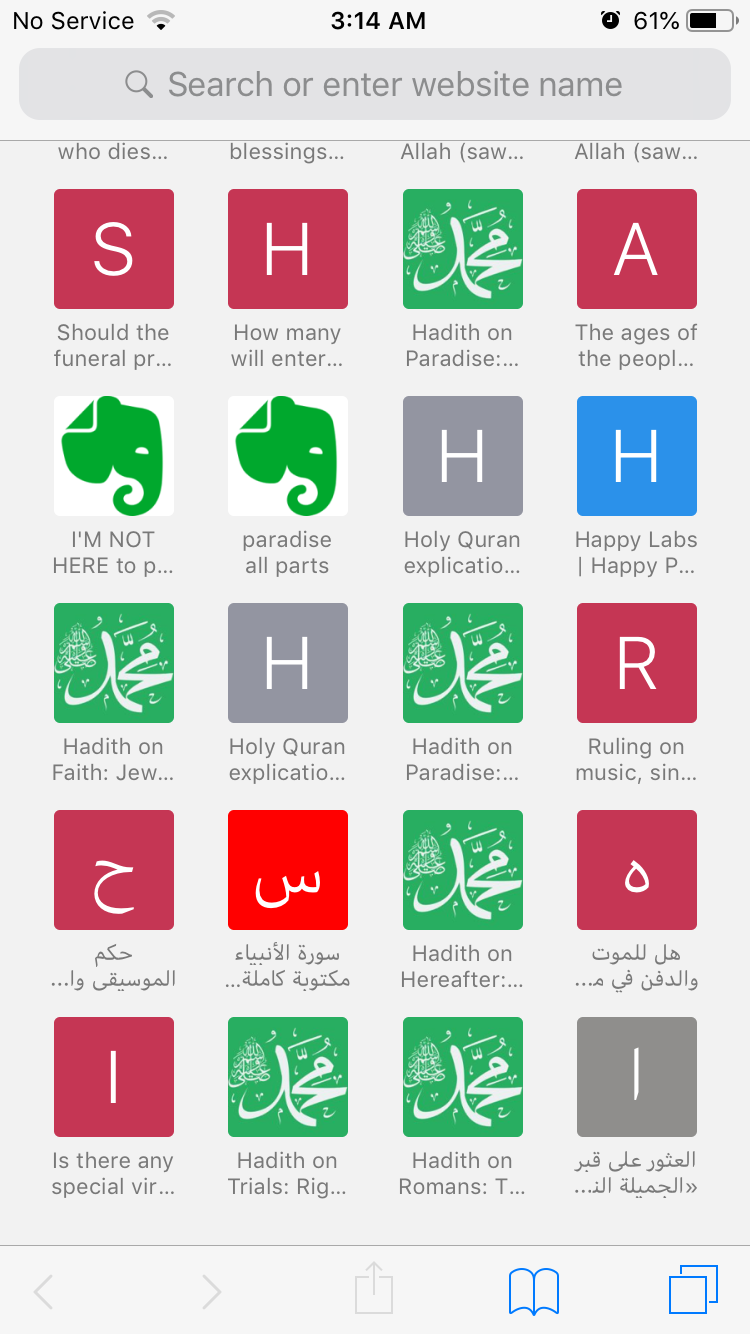Image resolution: width=750 pixels, height=1334 pixels.
Task: Open the "العثور على قبر" favorite
Action: tap(637, 1077)
